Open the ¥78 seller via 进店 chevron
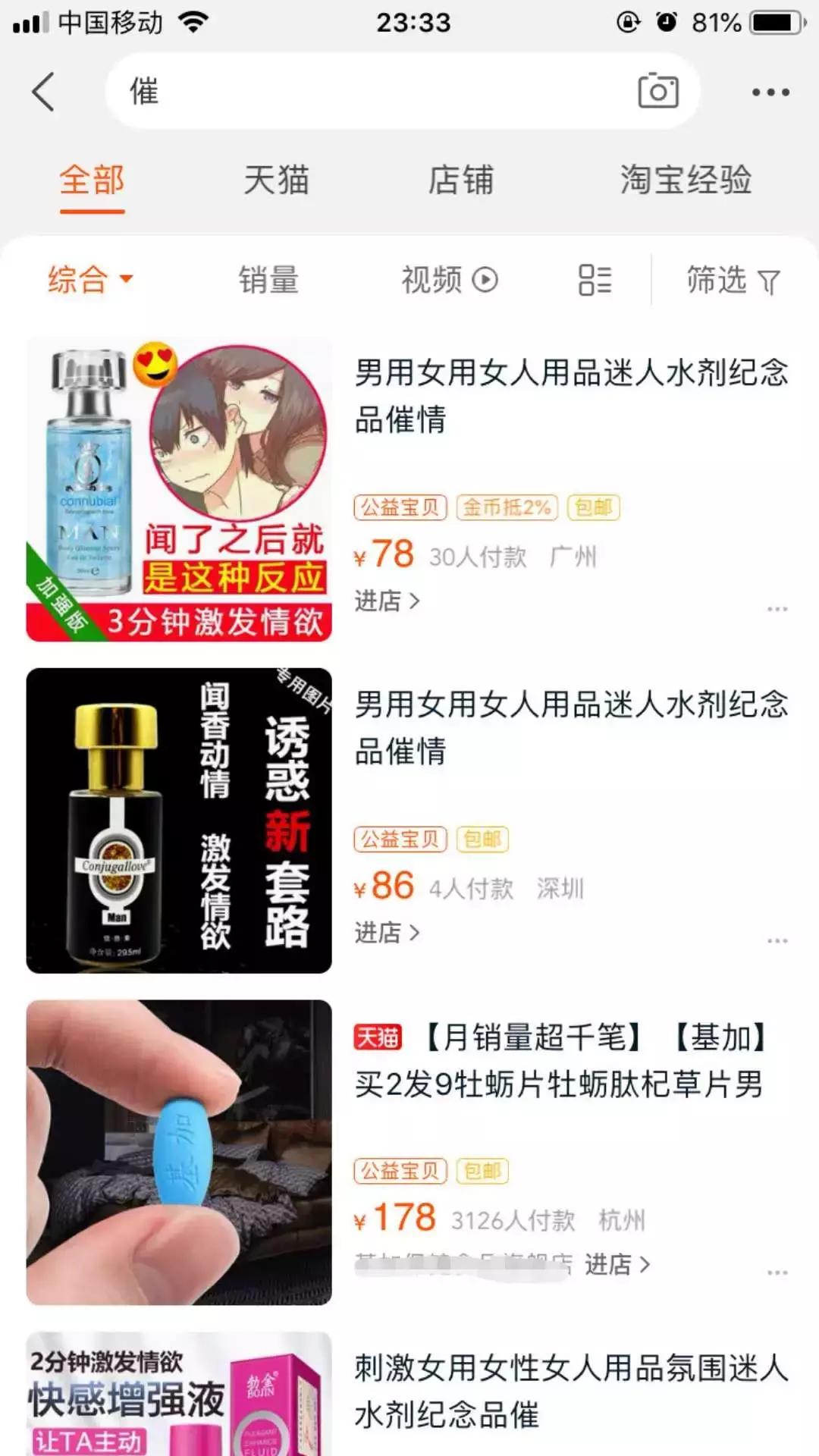Viewport: 819px width, 1456px height. (x=386, y=601)
